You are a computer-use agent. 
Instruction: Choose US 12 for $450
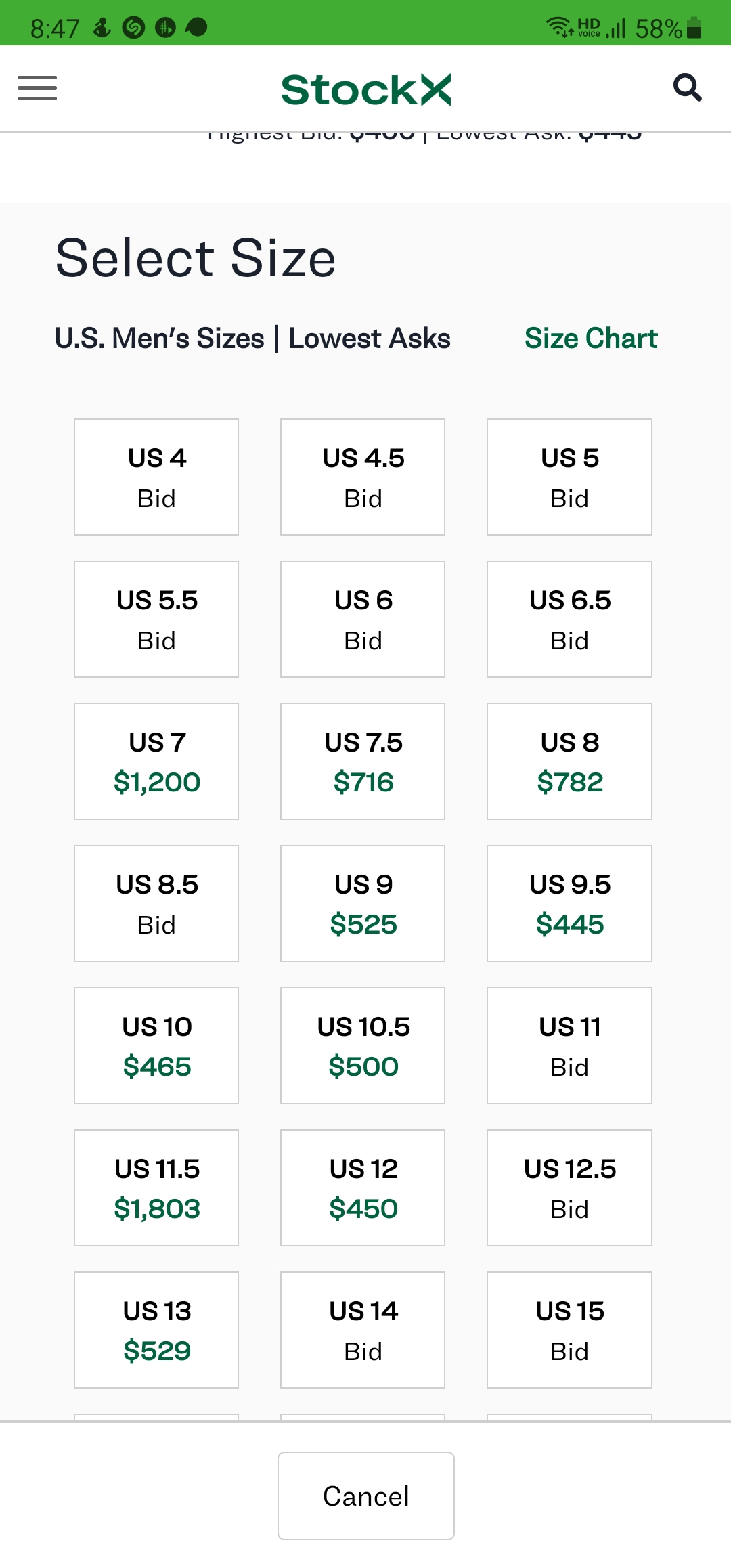click(363, 1188)
